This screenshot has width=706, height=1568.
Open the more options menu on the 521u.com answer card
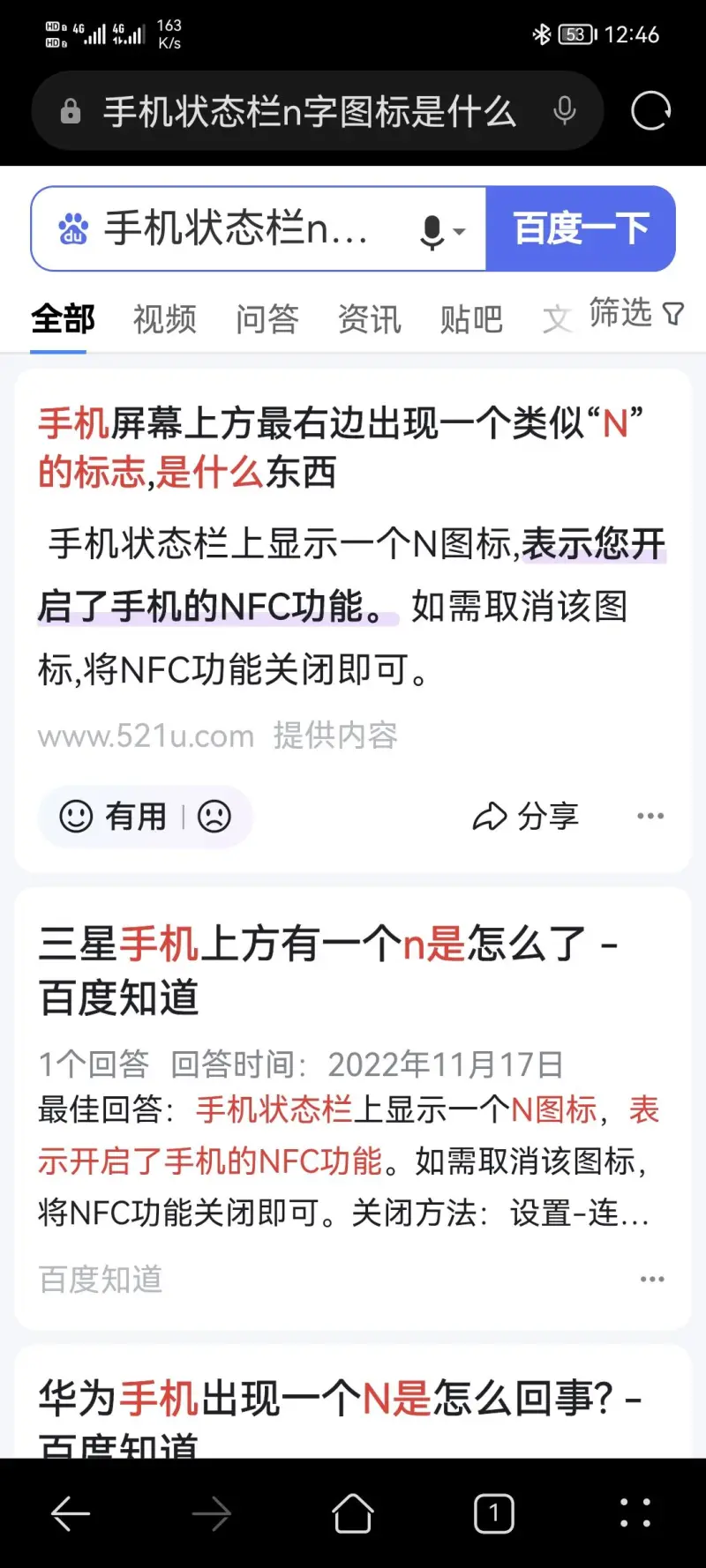click(x=650, y=816)
